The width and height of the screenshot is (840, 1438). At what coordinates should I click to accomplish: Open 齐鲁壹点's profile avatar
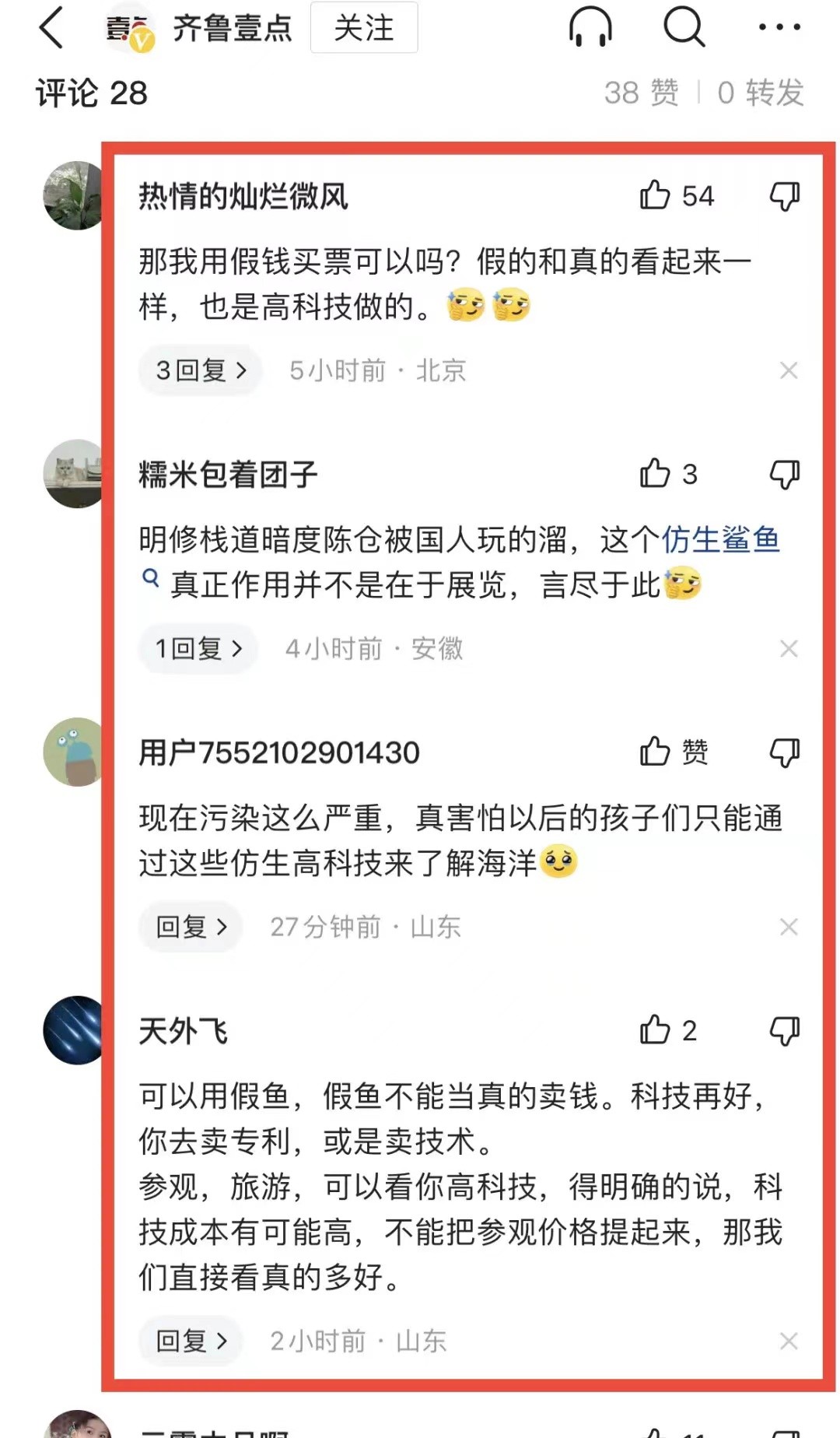(130, 30)
